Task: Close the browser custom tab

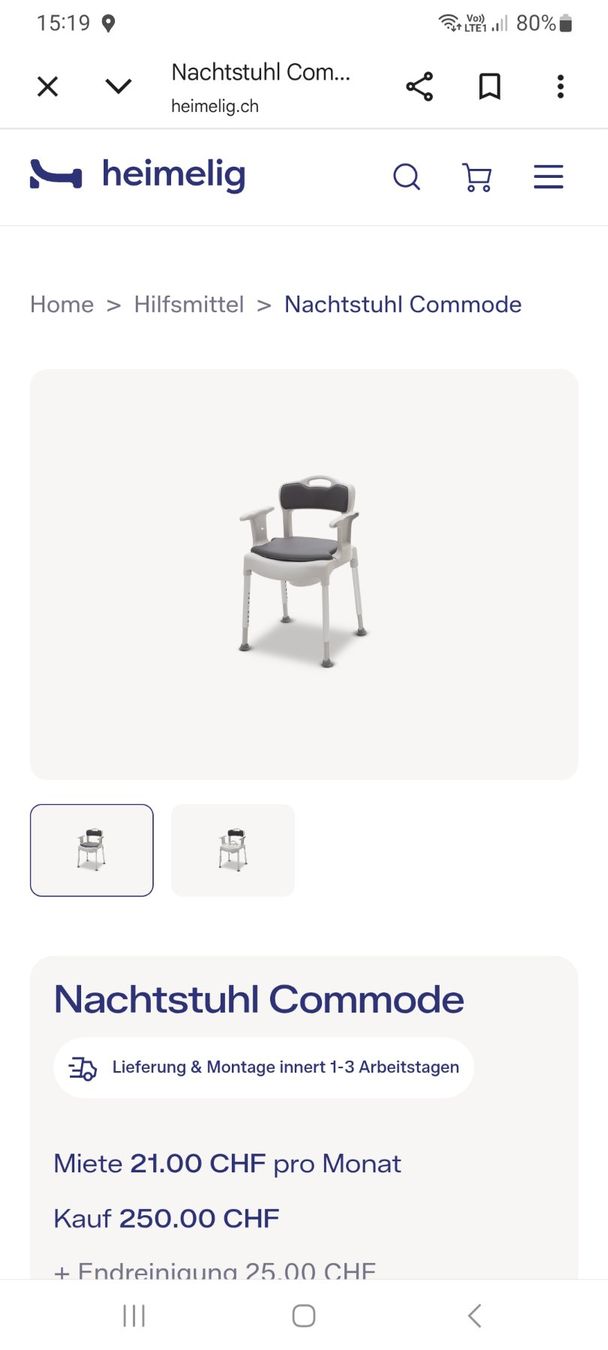Action: tap(47, 87)
